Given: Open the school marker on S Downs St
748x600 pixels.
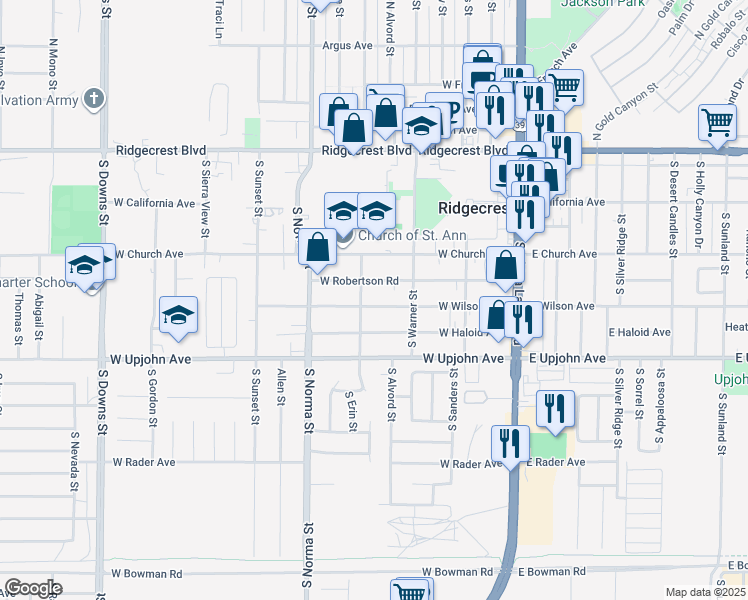Looking at the screenshot, I should (x=84, y=266).
